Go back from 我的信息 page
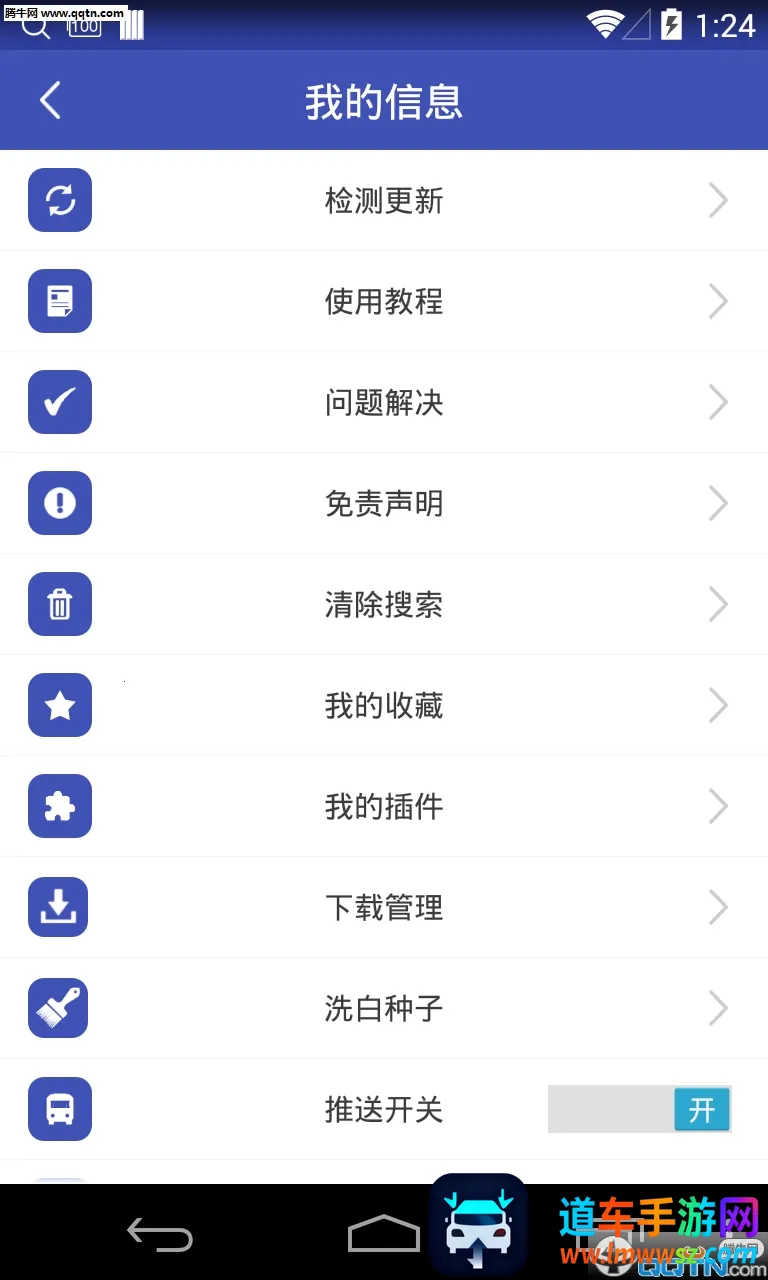Image resolution: width=768 pixels, height=1280 pixels. 50,101
